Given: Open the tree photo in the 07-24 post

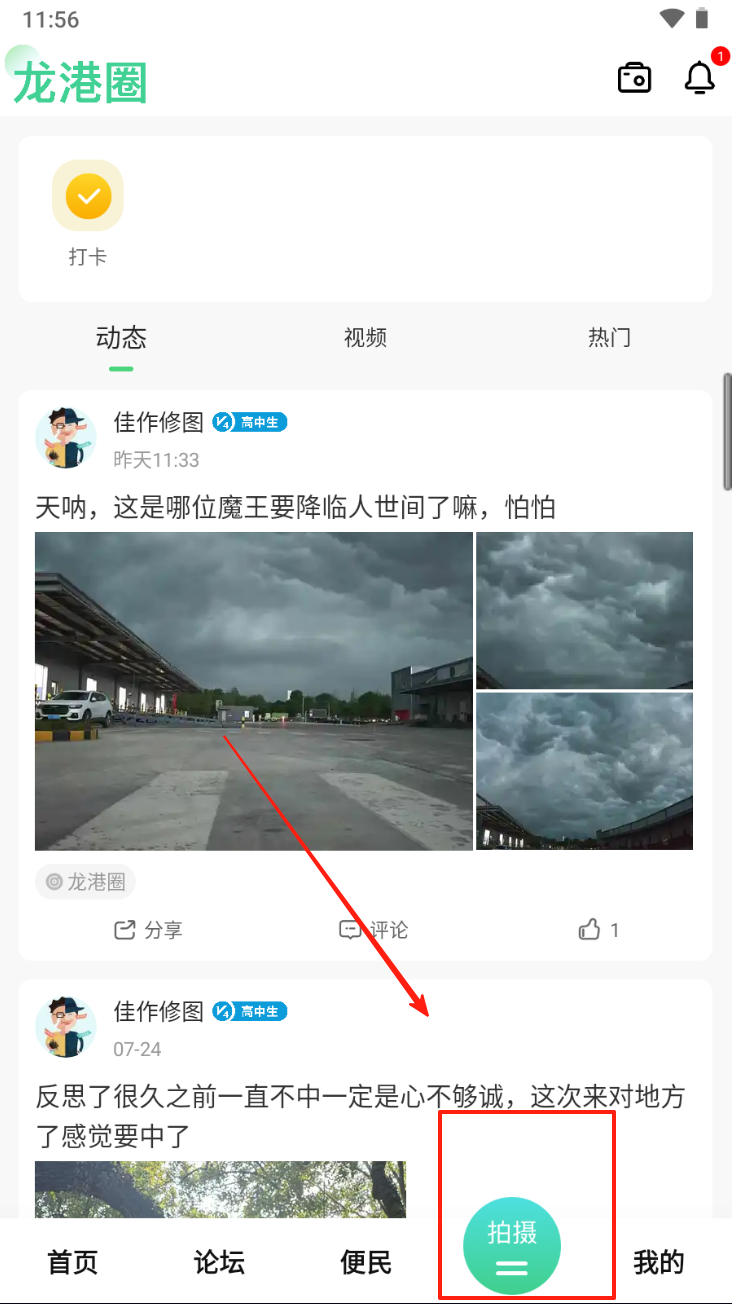Looking at the screenshot, I should pyautogui.click(x=220, y=1189).
